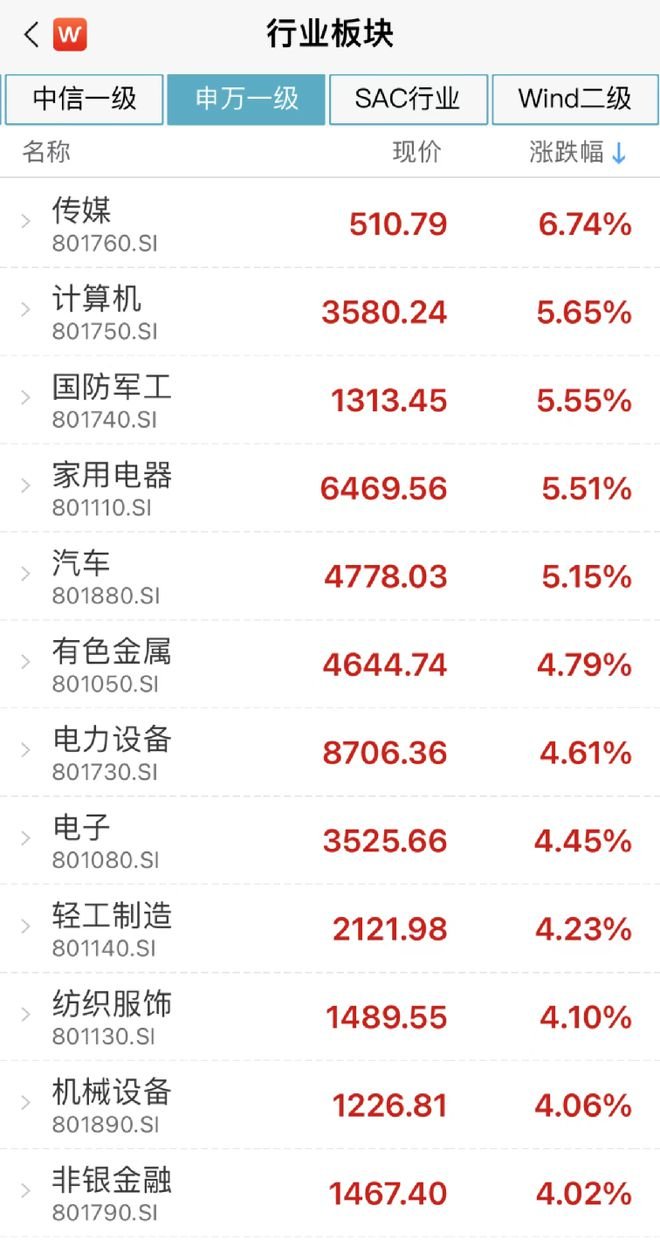The width and height of the screenshot is (660, 1240).
Task: View the 纺织服饰 sector details
Action: (x=330, y=1016)
